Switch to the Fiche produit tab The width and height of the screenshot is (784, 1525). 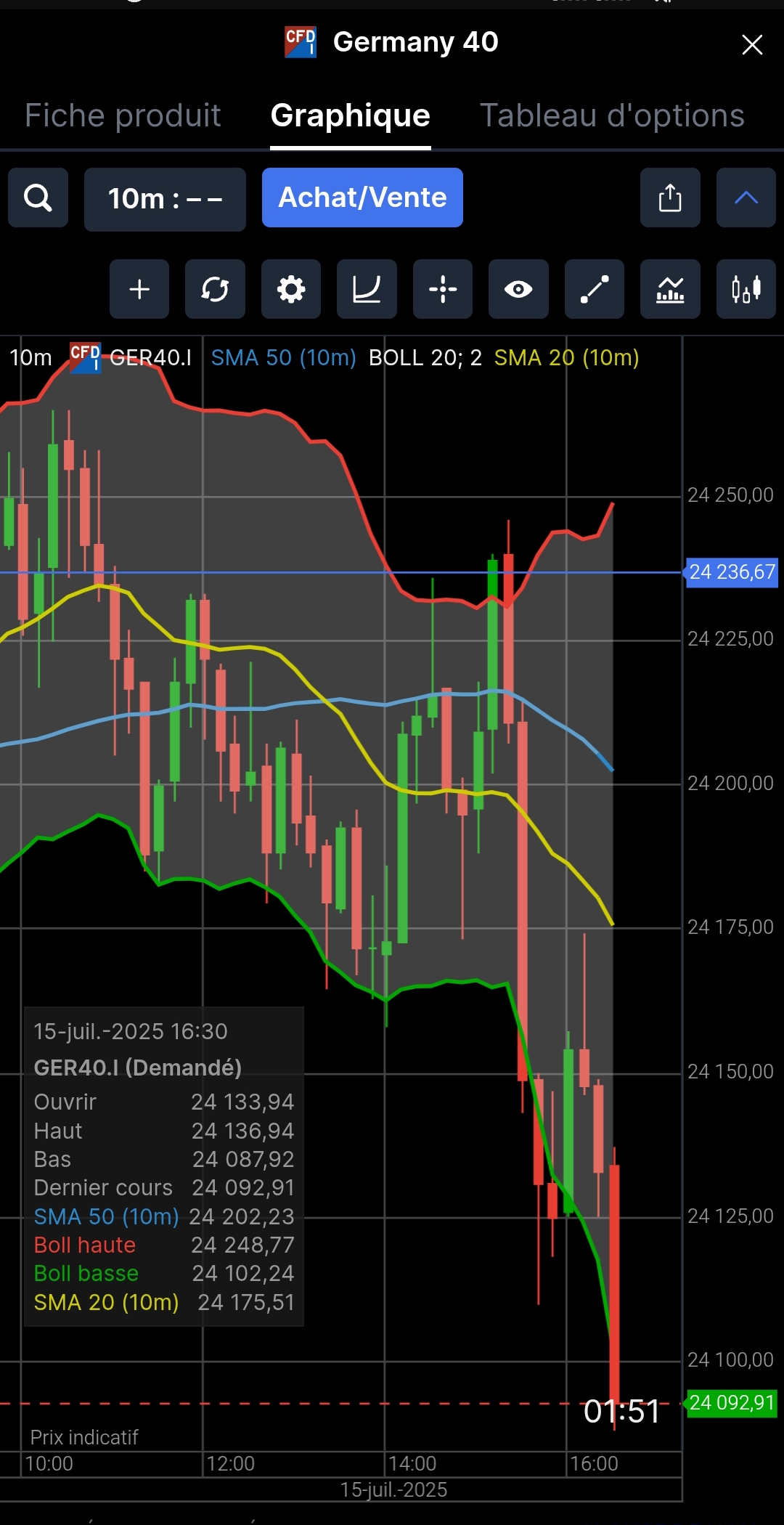(123, 115)
